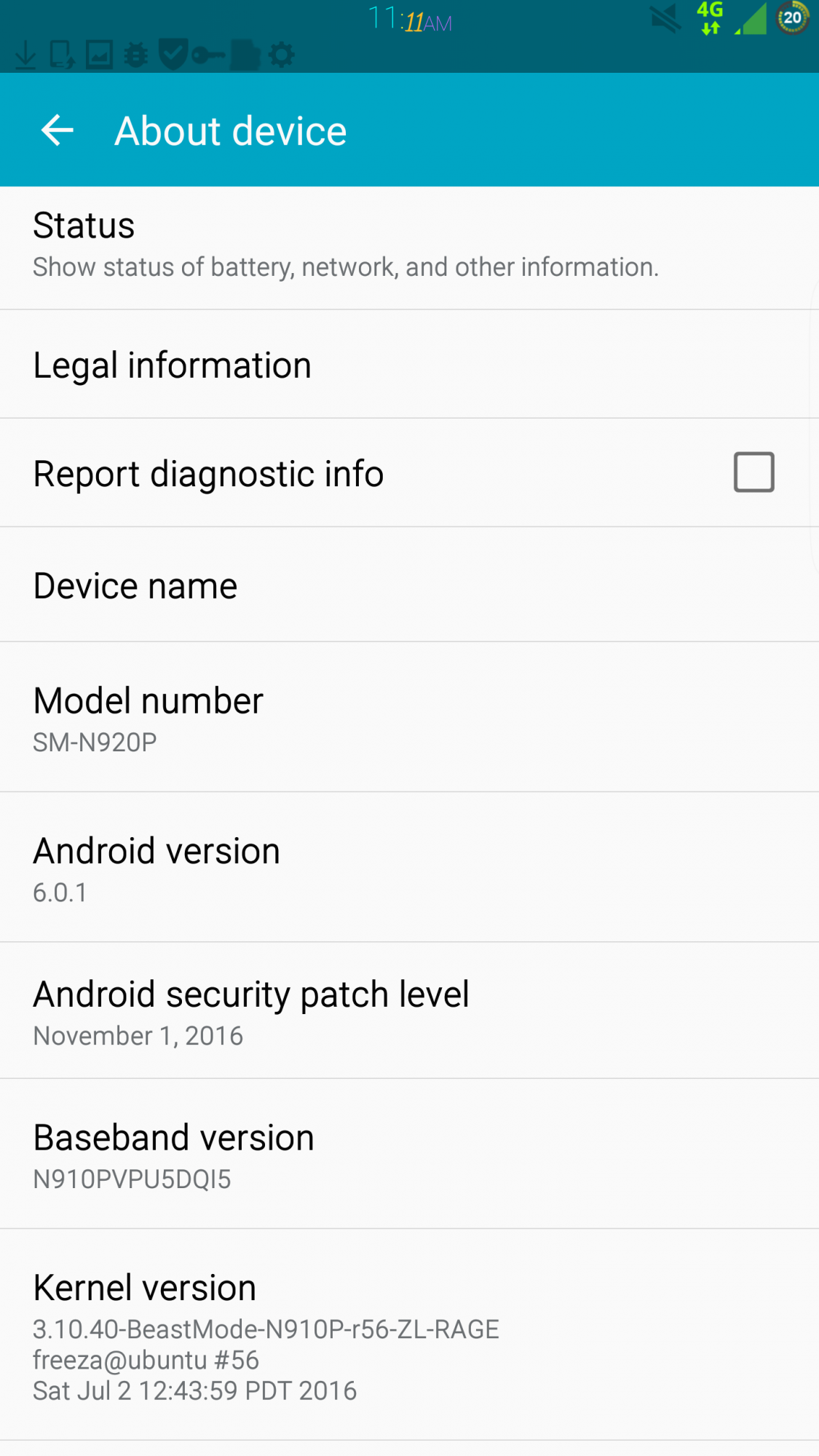Enable the Report diagnostic info checkbox
The width and height of the screenshot is (819, 1456).
tap(753, 472)
